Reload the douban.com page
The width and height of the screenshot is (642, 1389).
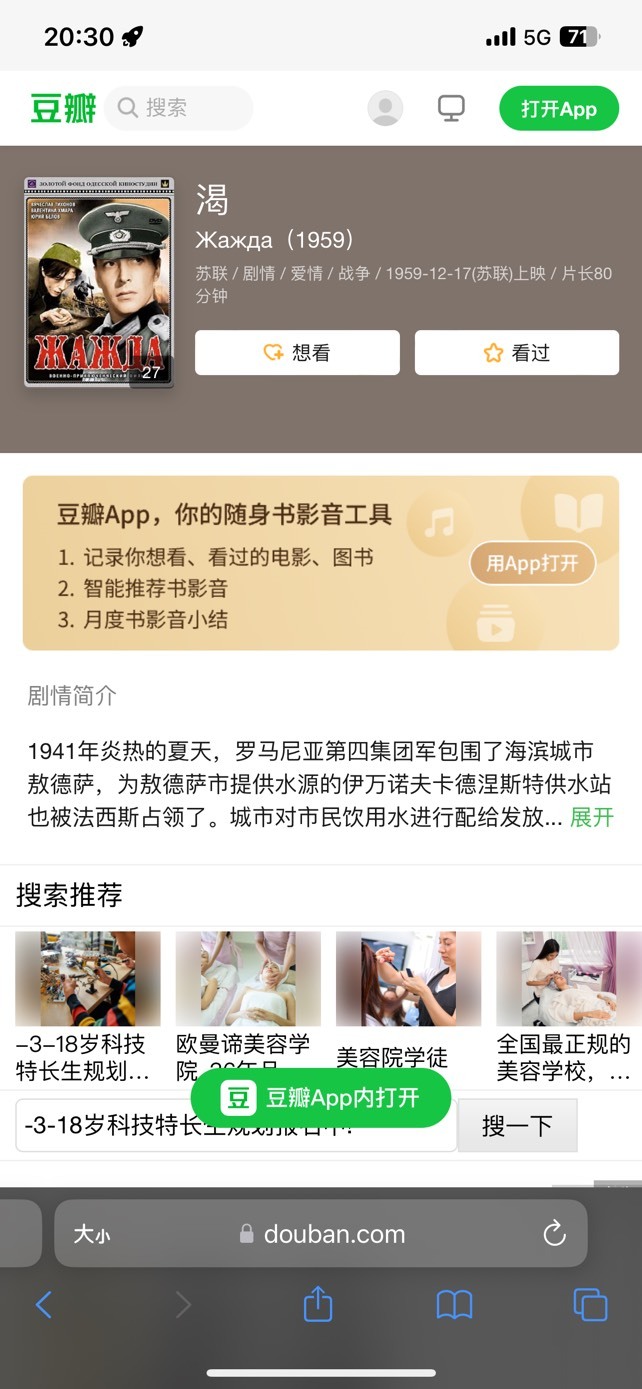(555, 1234)
